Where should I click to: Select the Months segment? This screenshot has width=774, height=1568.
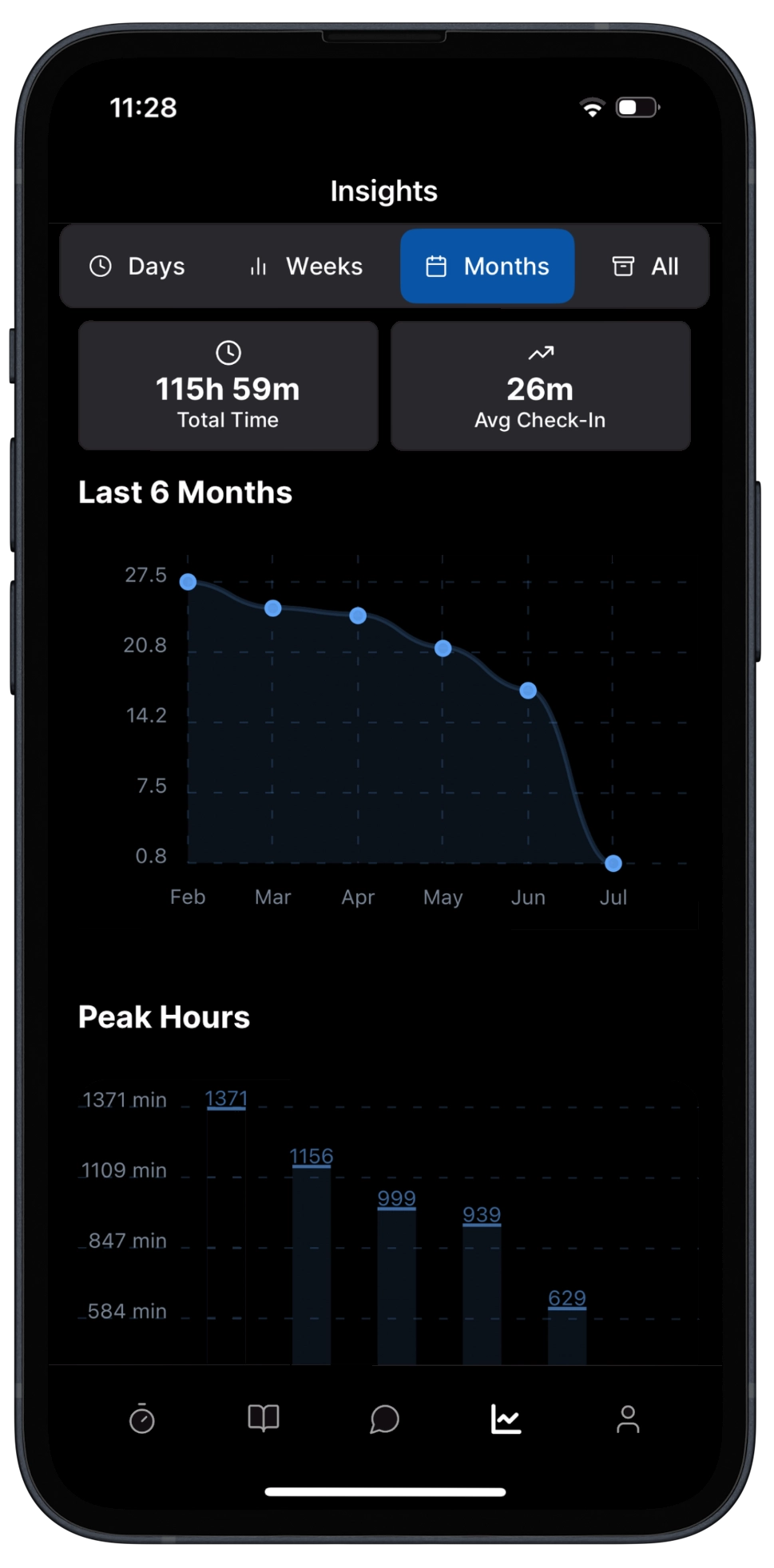[x=487, y=267]
